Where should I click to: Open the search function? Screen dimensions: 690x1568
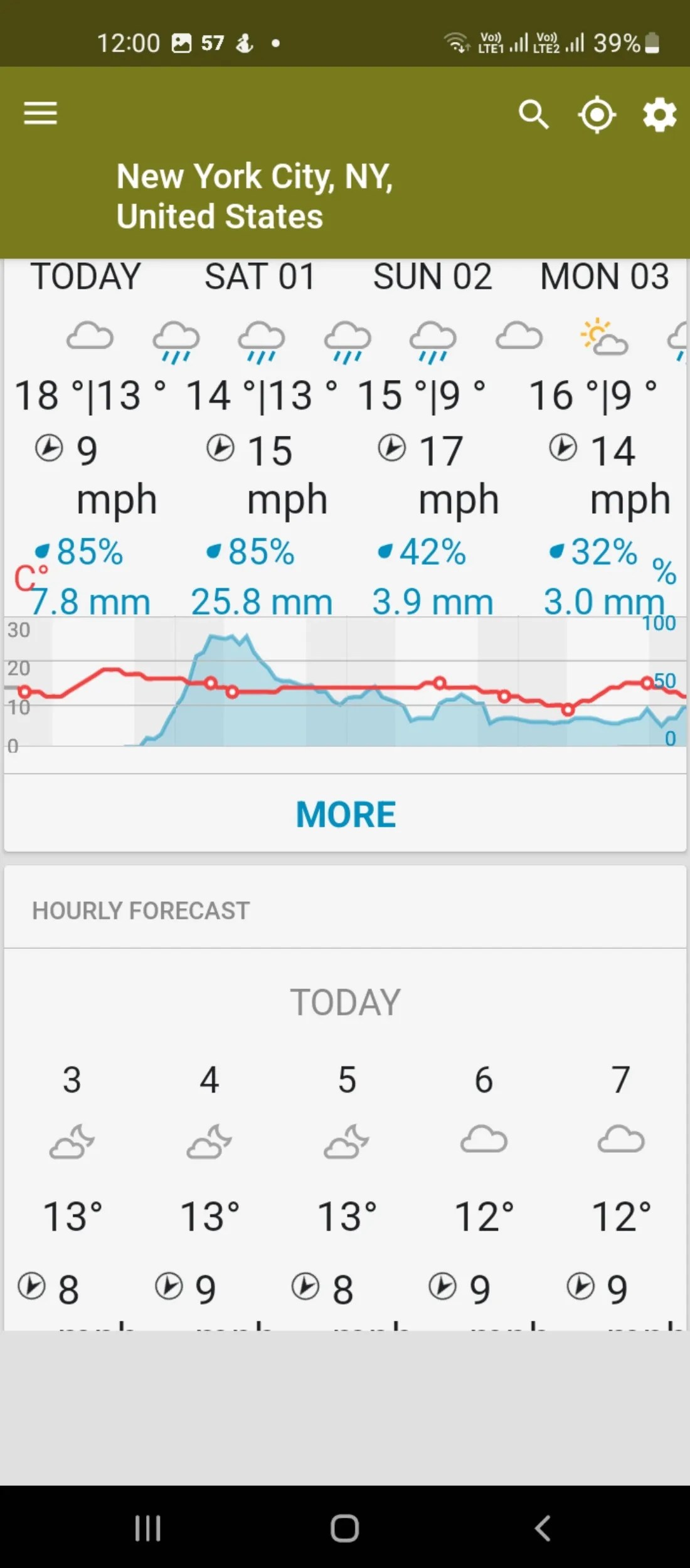point(534,114)
